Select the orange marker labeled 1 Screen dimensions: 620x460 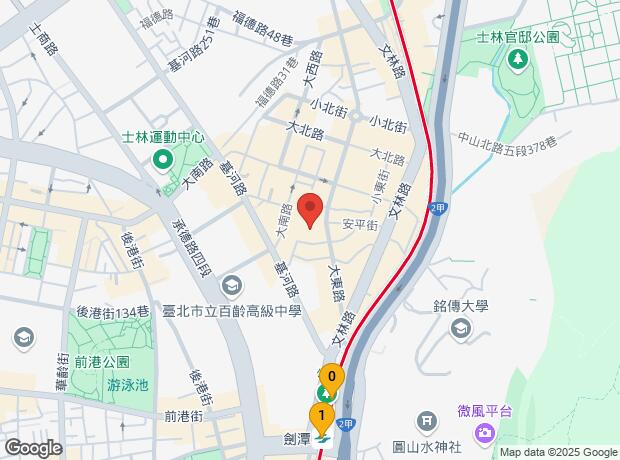point(322,414)
